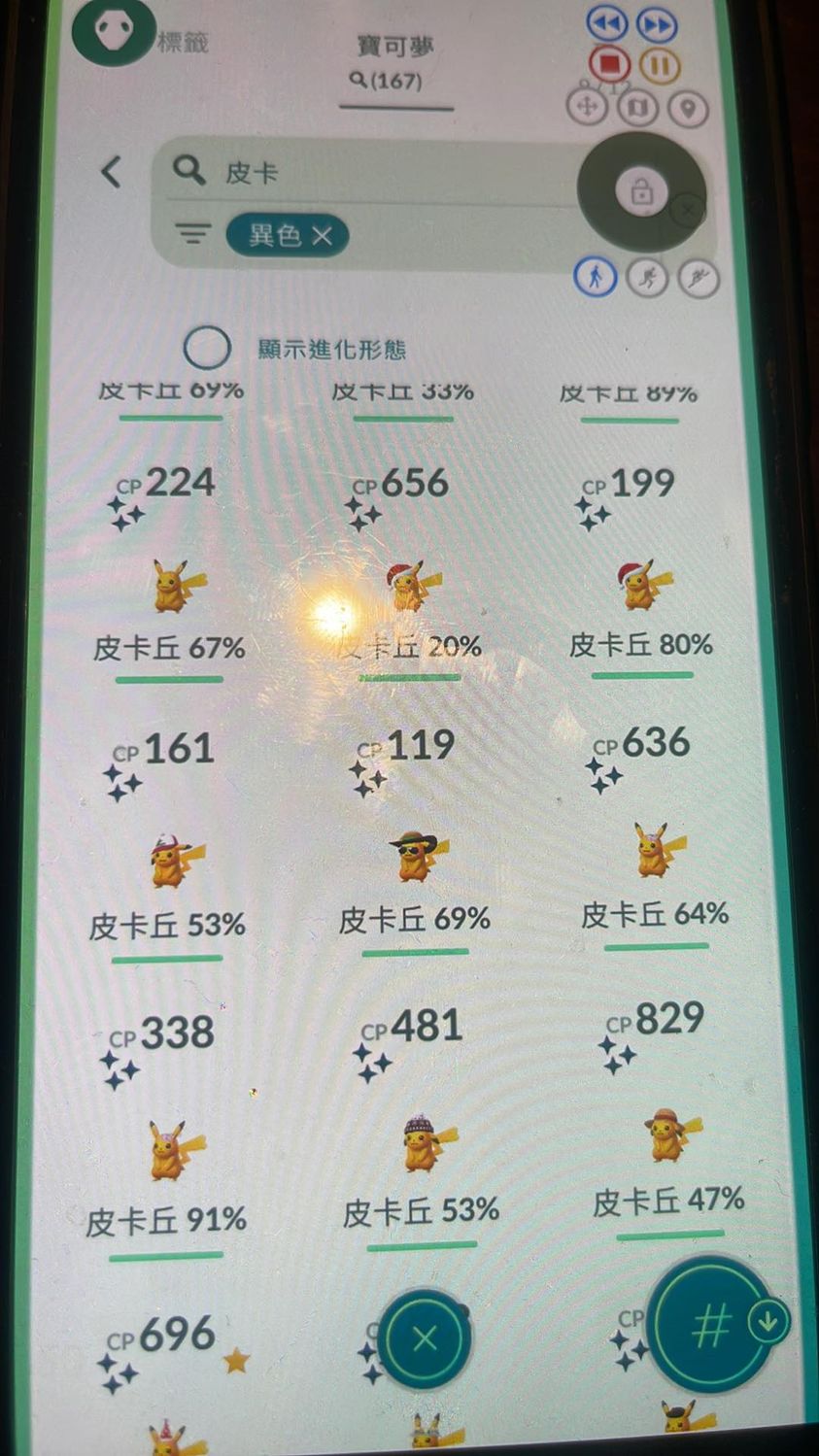This screenshot has height=1456, width=819.
Task: Open the filter list icon
Action: click(x=192, y=234)
